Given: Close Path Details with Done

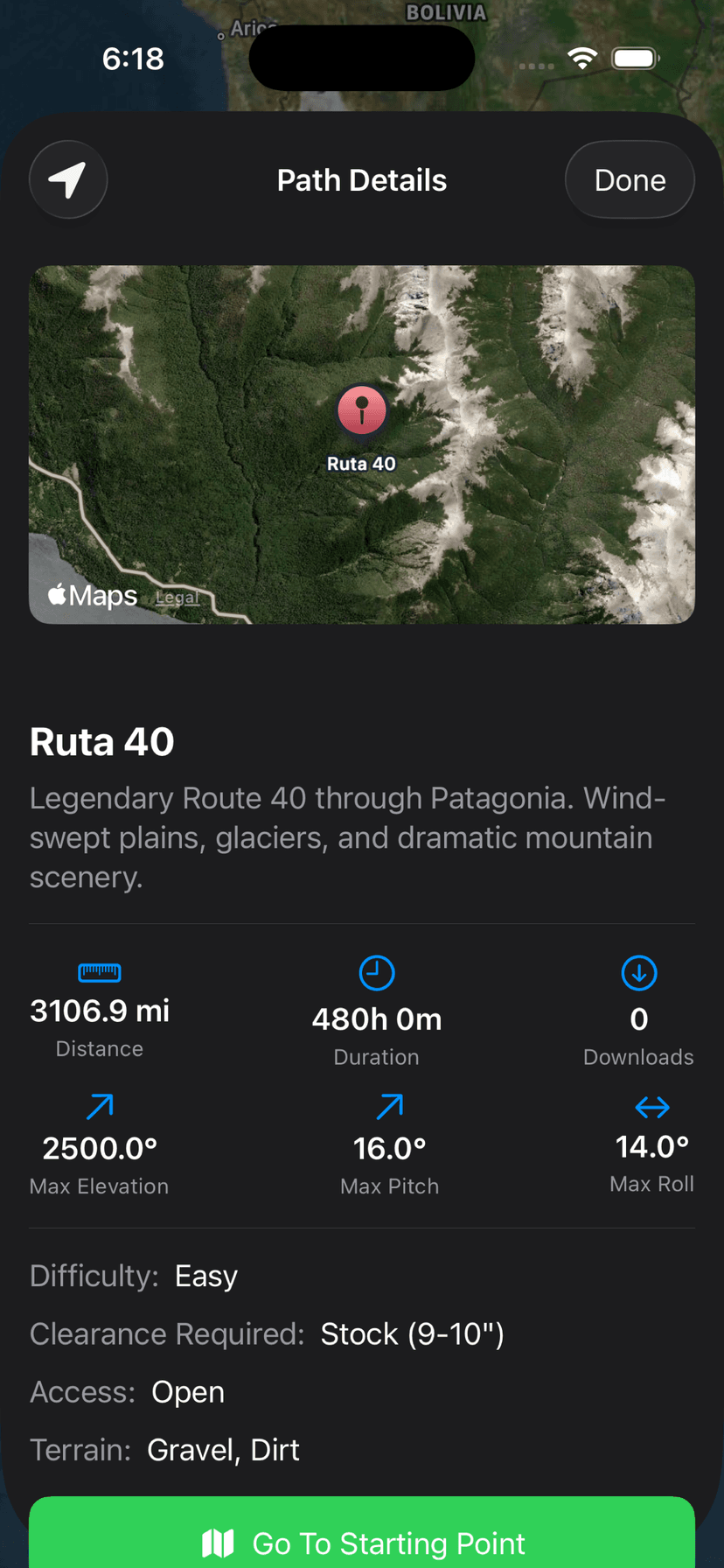Looking at the screenshot, I should 630,180.
